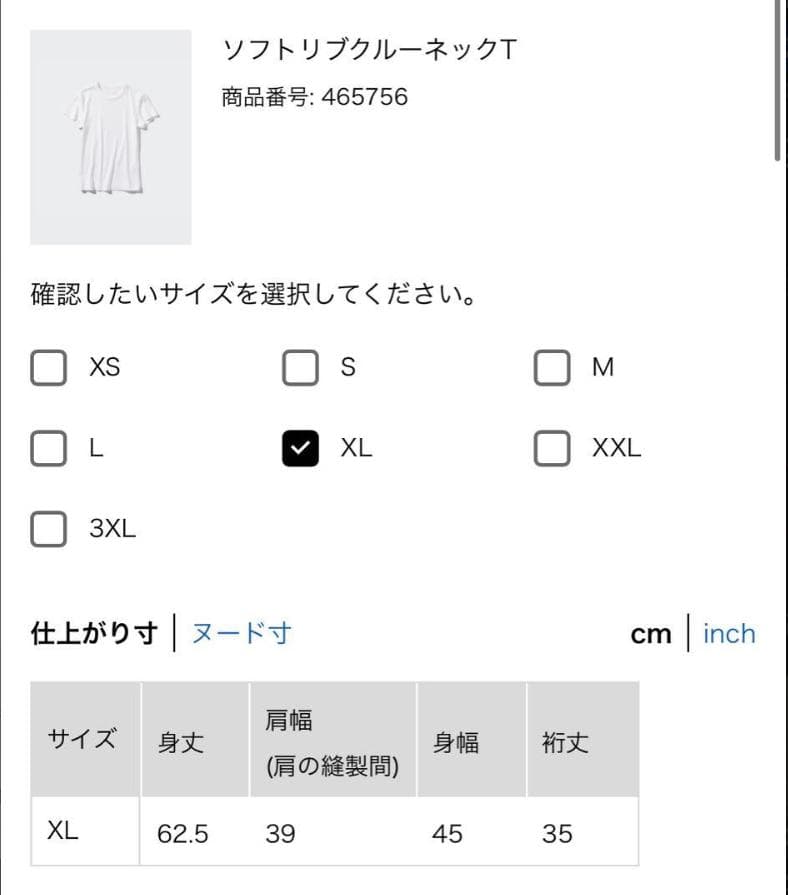Tick the 3XL size option
This screenshot has height=895, width=788.
pyautogui.click(x=49, y=529)
